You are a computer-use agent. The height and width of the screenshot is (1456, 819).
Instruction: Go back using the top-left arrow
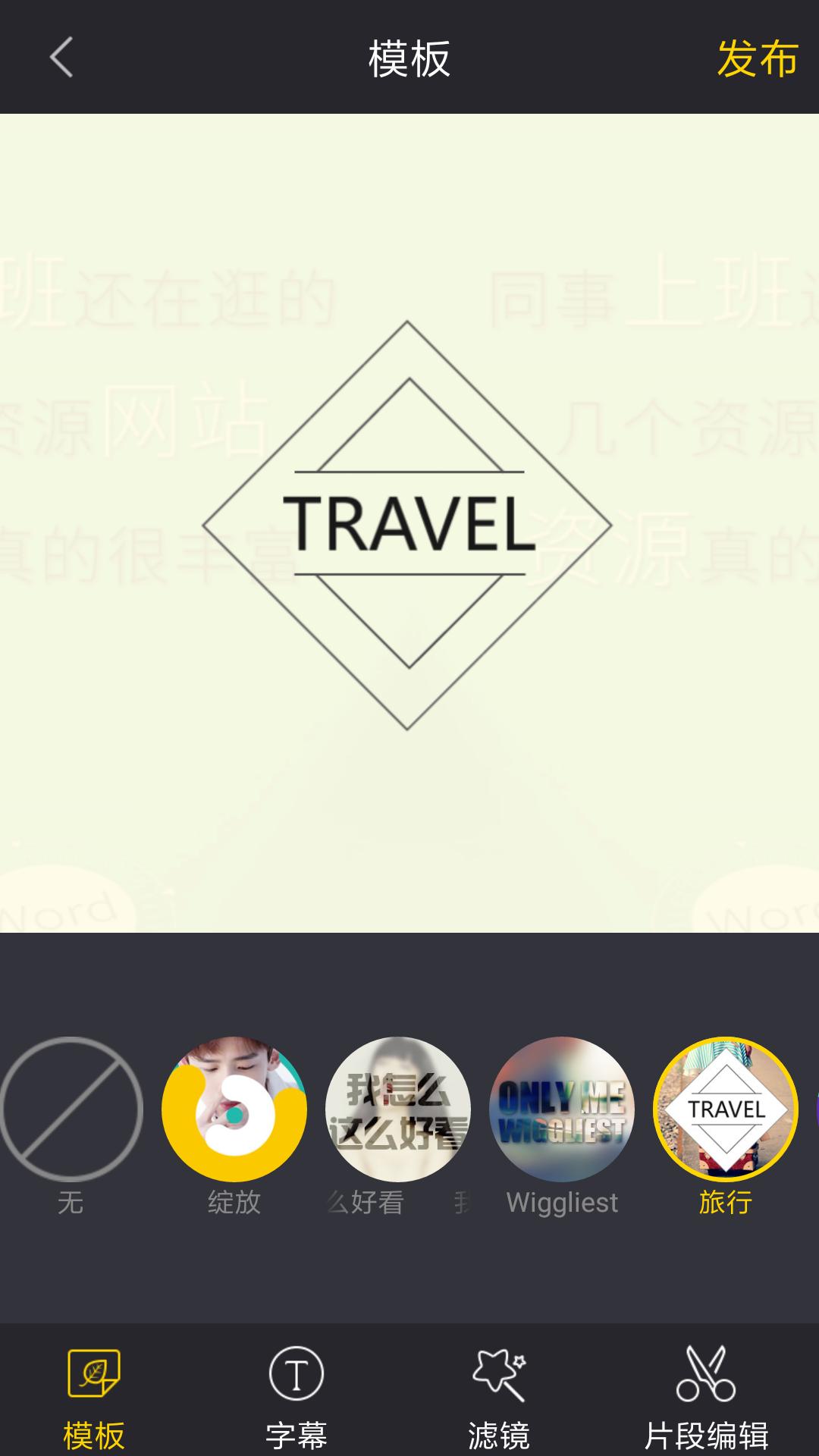(x=61, y=58)
